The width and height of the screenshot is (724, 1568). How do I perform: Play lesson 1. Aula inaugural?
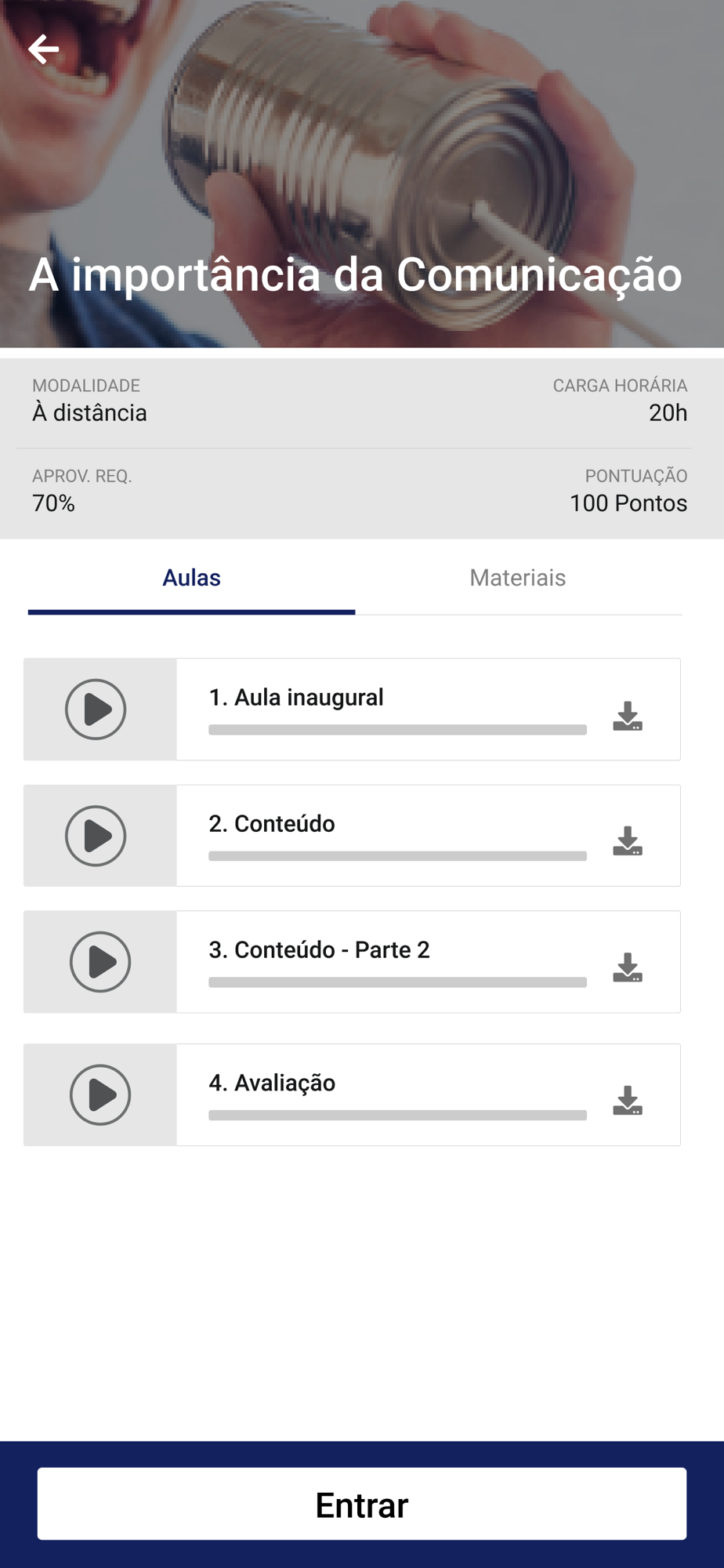tap(96, 710)
